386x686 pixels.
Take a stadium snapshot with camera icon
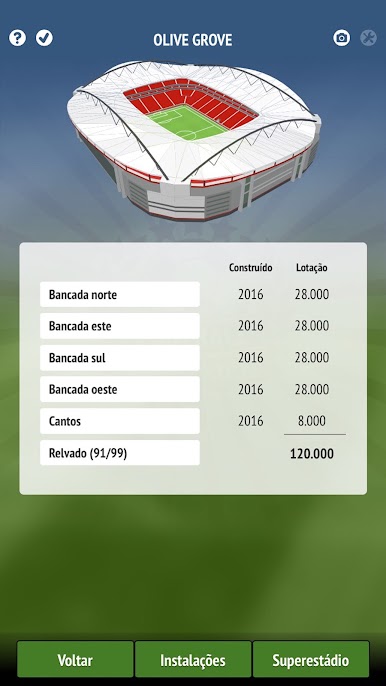tap(341, 38)
